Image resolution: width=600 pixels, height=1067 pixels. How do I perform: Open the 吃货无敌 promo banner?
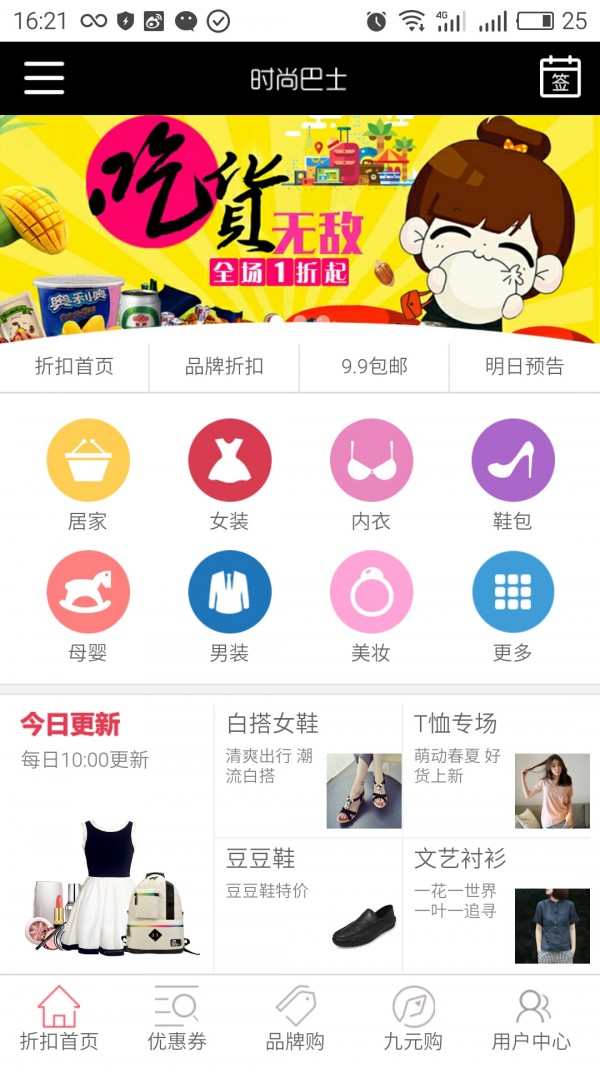click(x=300, y=229)
